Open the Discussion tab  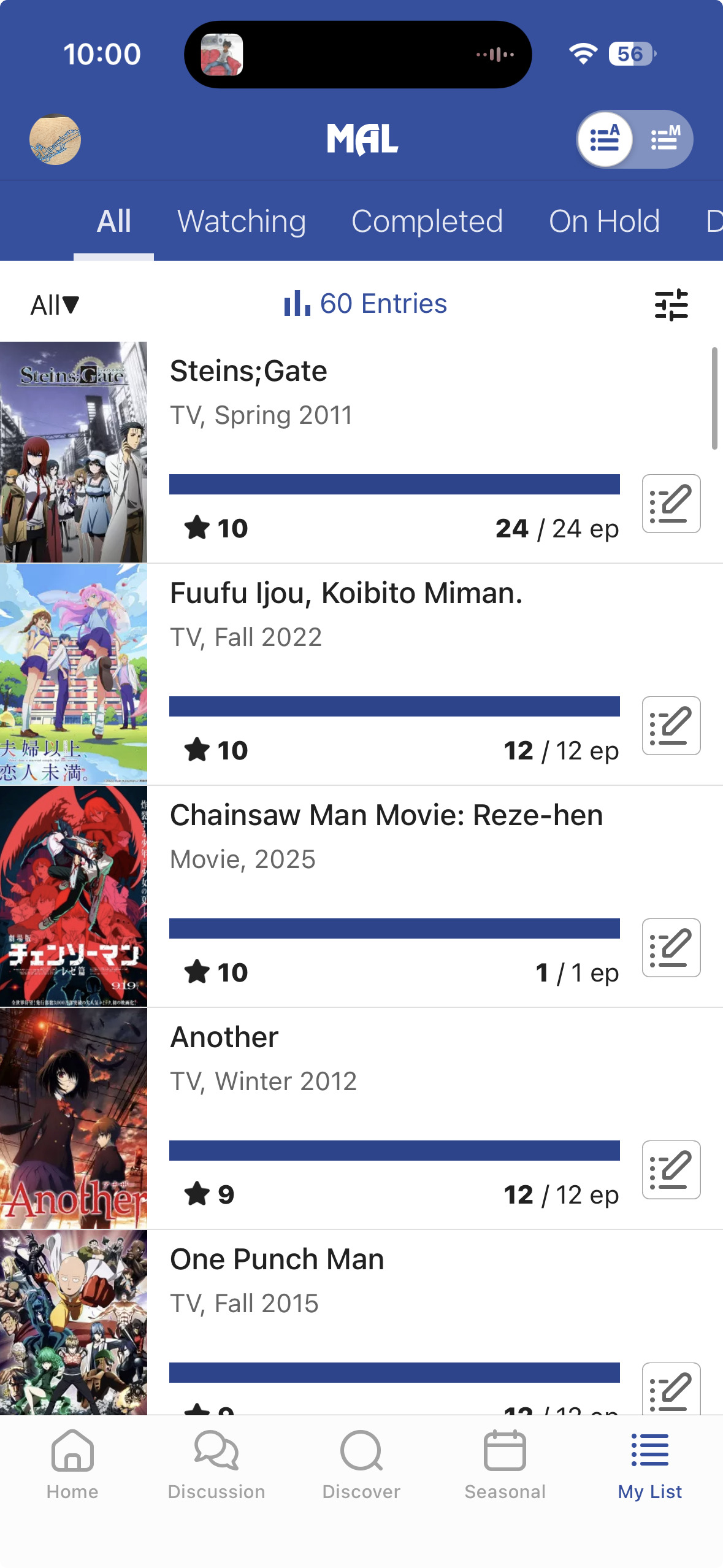[x=216, y=1464]
